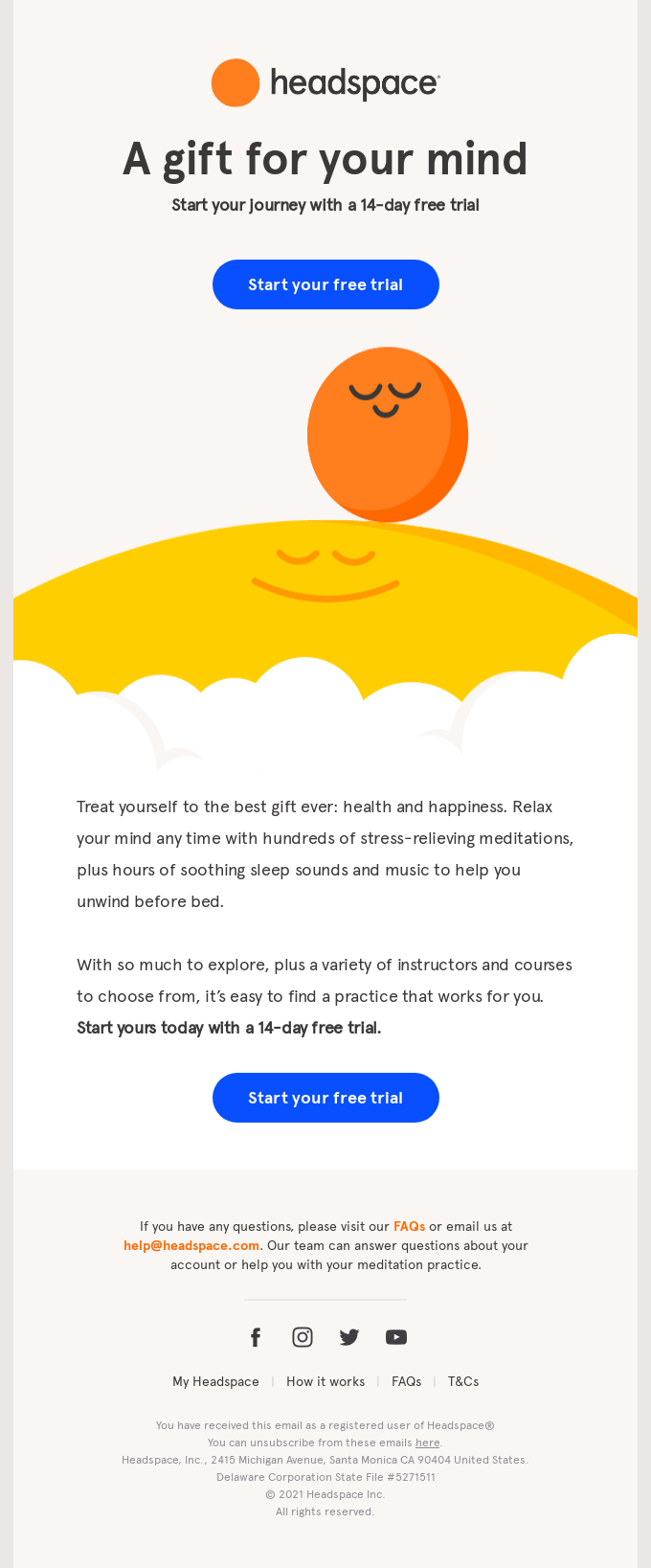
Task: Open the orange FAQs link in the paragraph
Action: point(409,1226)
